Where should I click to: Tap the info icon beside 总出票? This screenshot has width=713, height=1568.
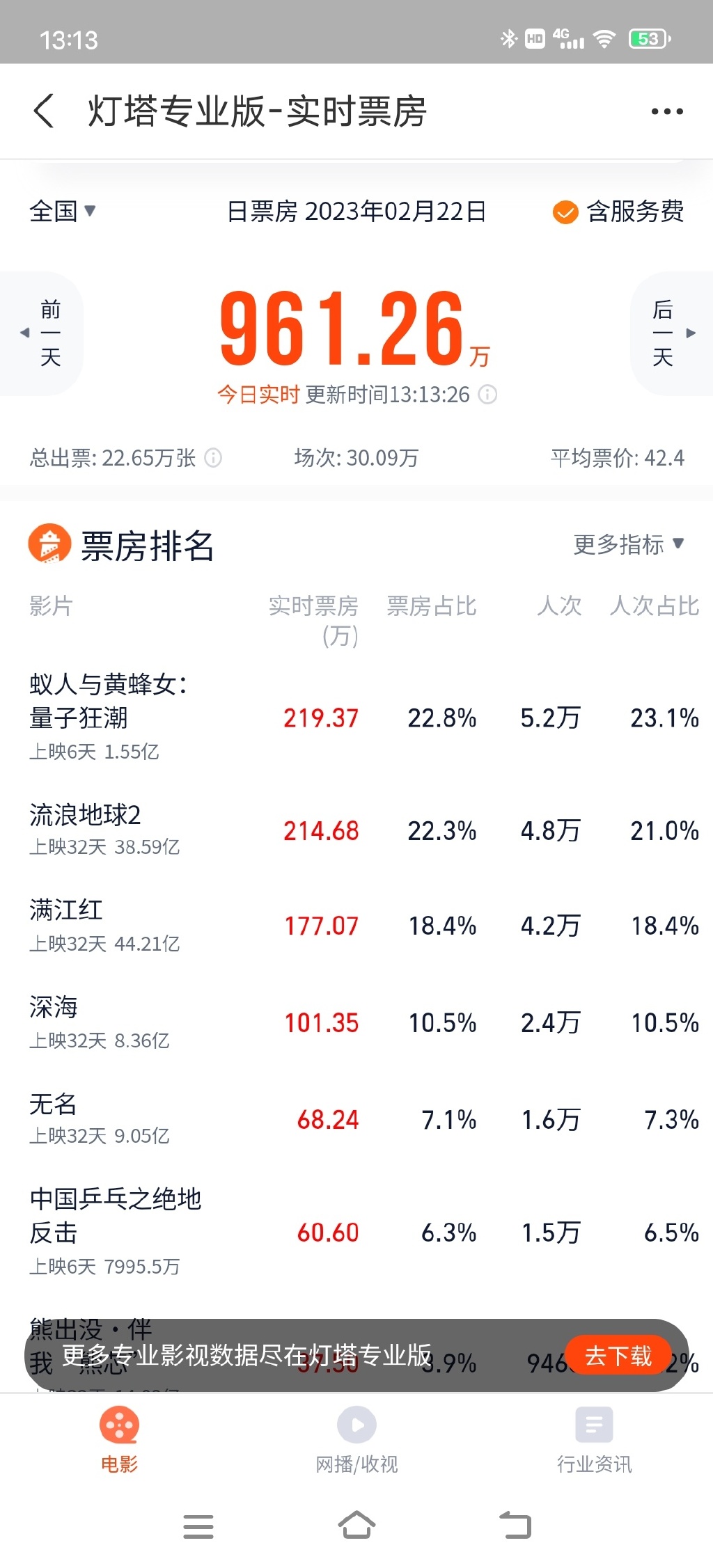(x=213, y=459)
